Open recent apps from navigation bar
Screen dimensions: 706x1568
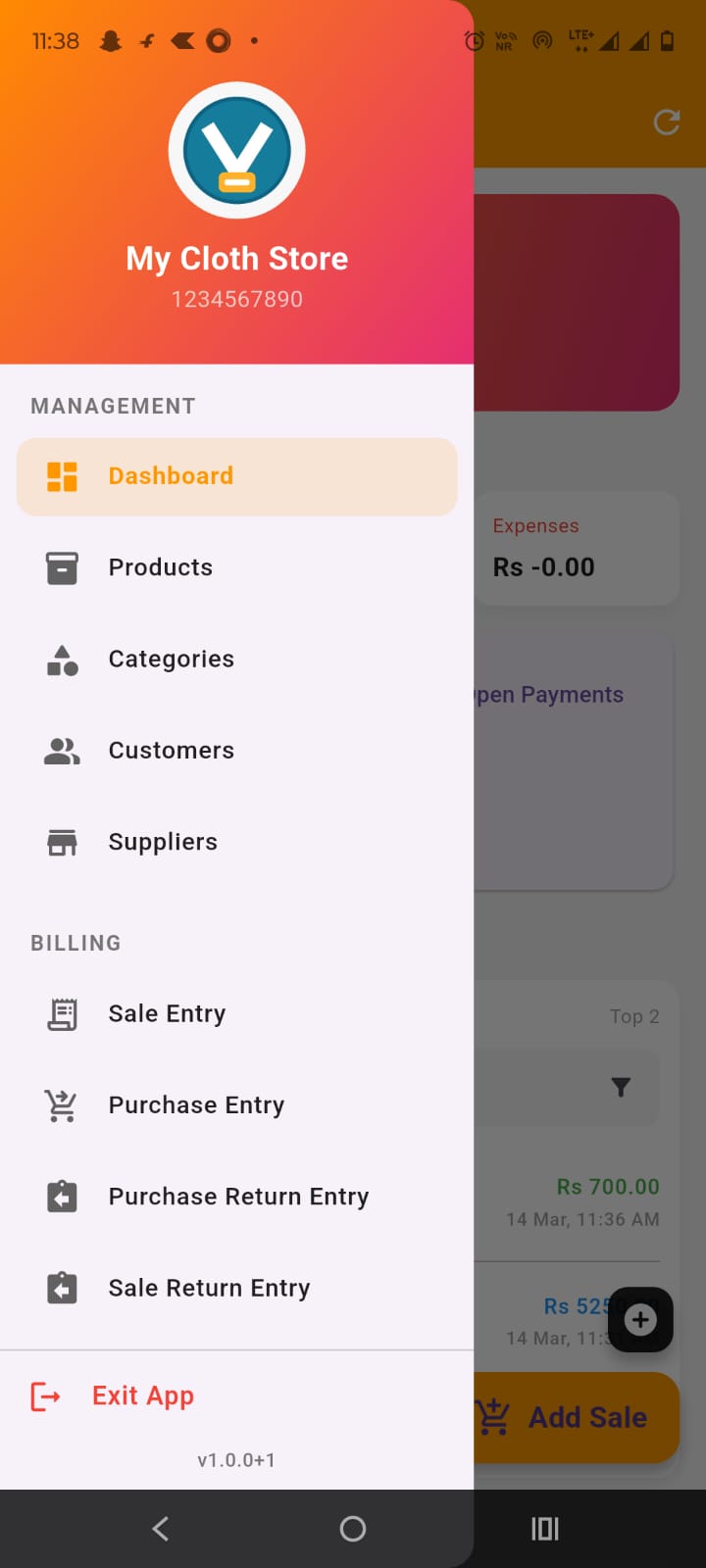544,1528
